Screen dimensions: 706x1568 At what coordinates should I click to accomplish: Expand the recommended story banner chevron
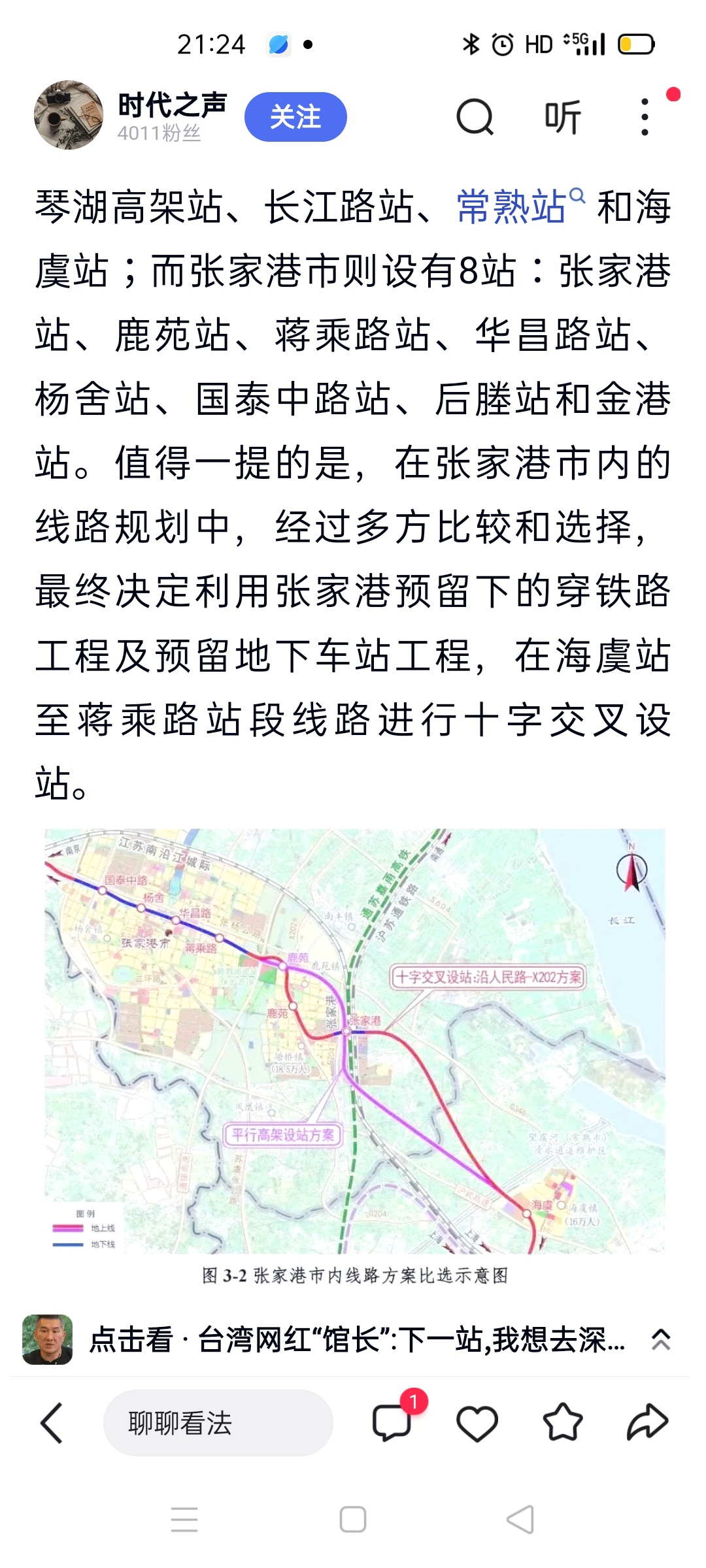click(x=661, y=1339)
